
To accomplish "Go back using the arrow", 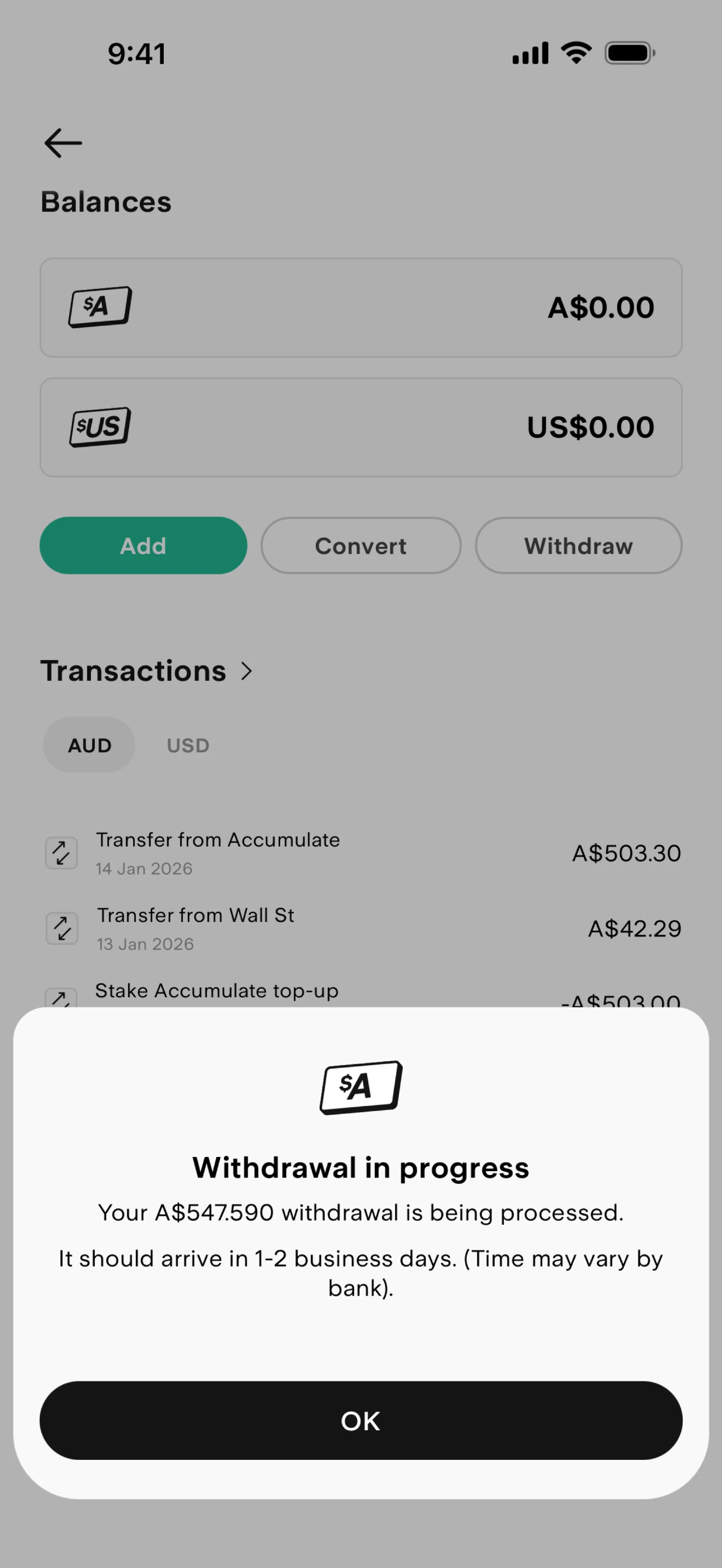I will [x=63, y=143].
